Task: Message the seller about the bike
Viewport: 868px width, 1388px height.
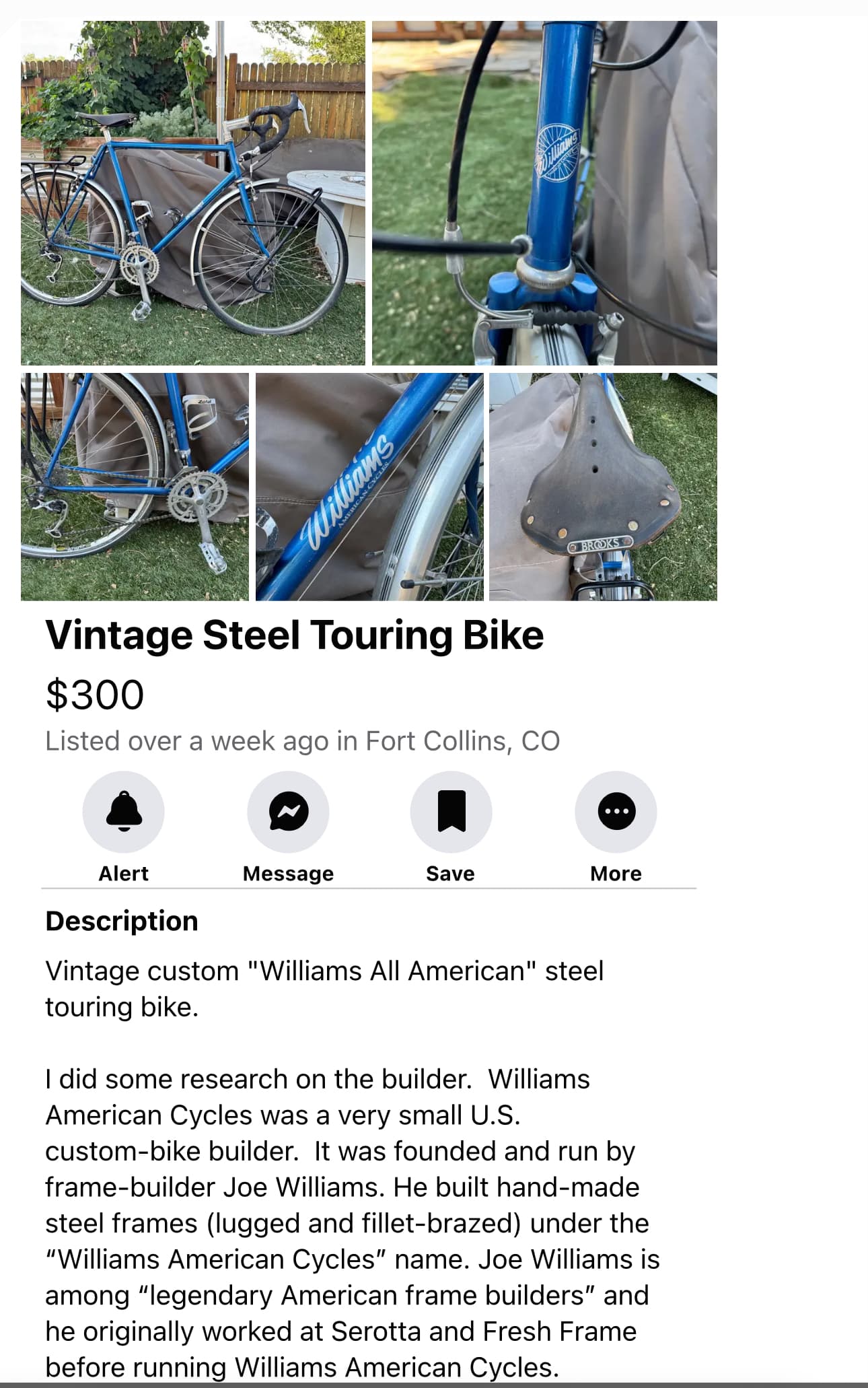Action: click(x=288, y=812)
